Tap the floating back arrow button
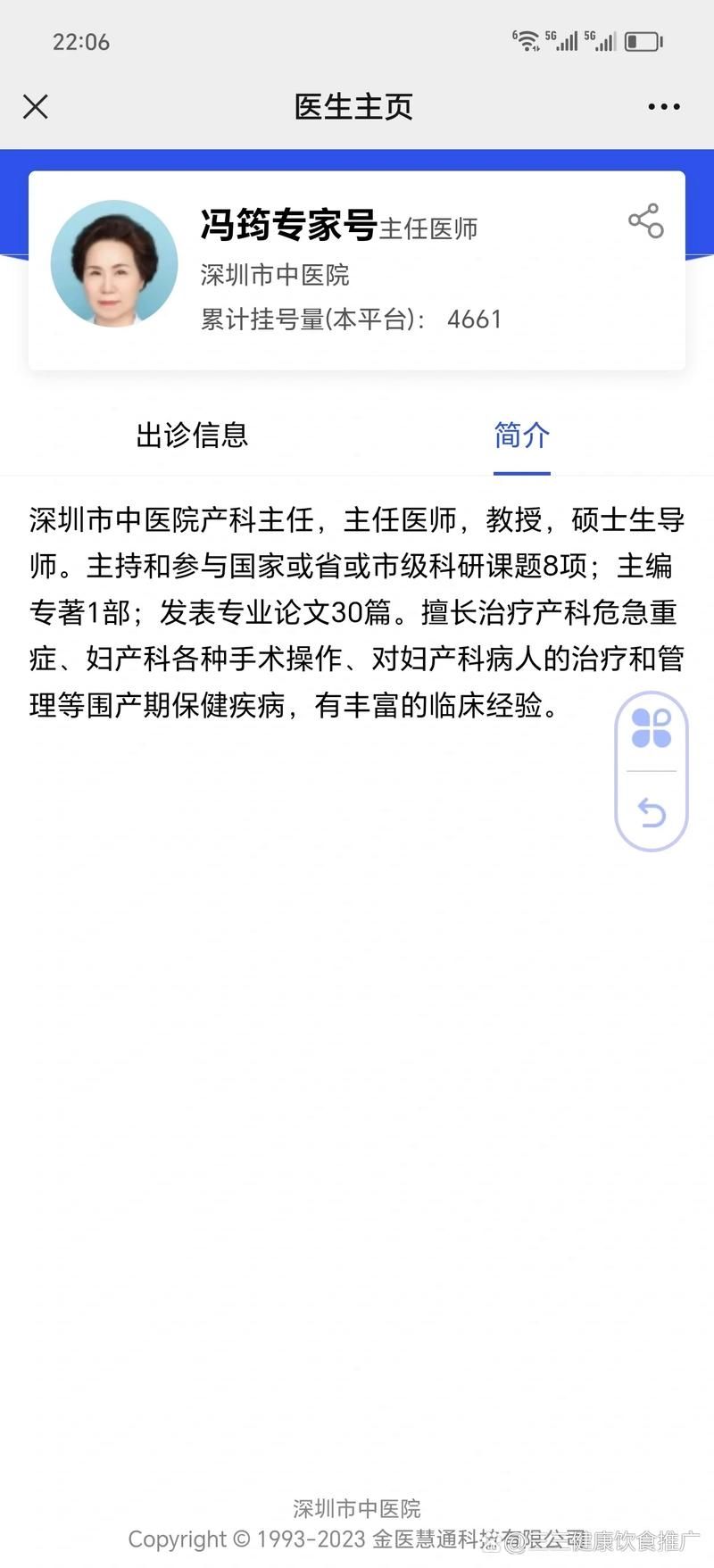Viewport: 714px width, 1568px height. 652,812
